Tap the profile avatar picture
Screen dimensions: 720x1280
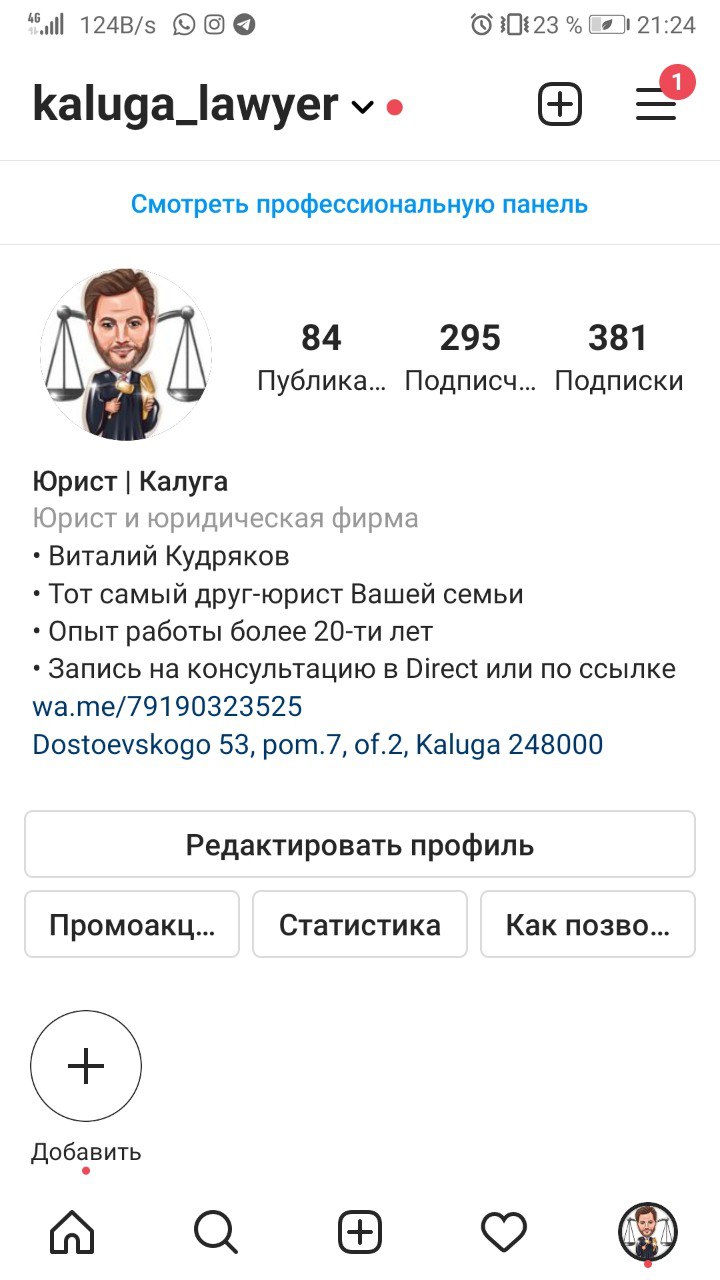tap(125, 355)
